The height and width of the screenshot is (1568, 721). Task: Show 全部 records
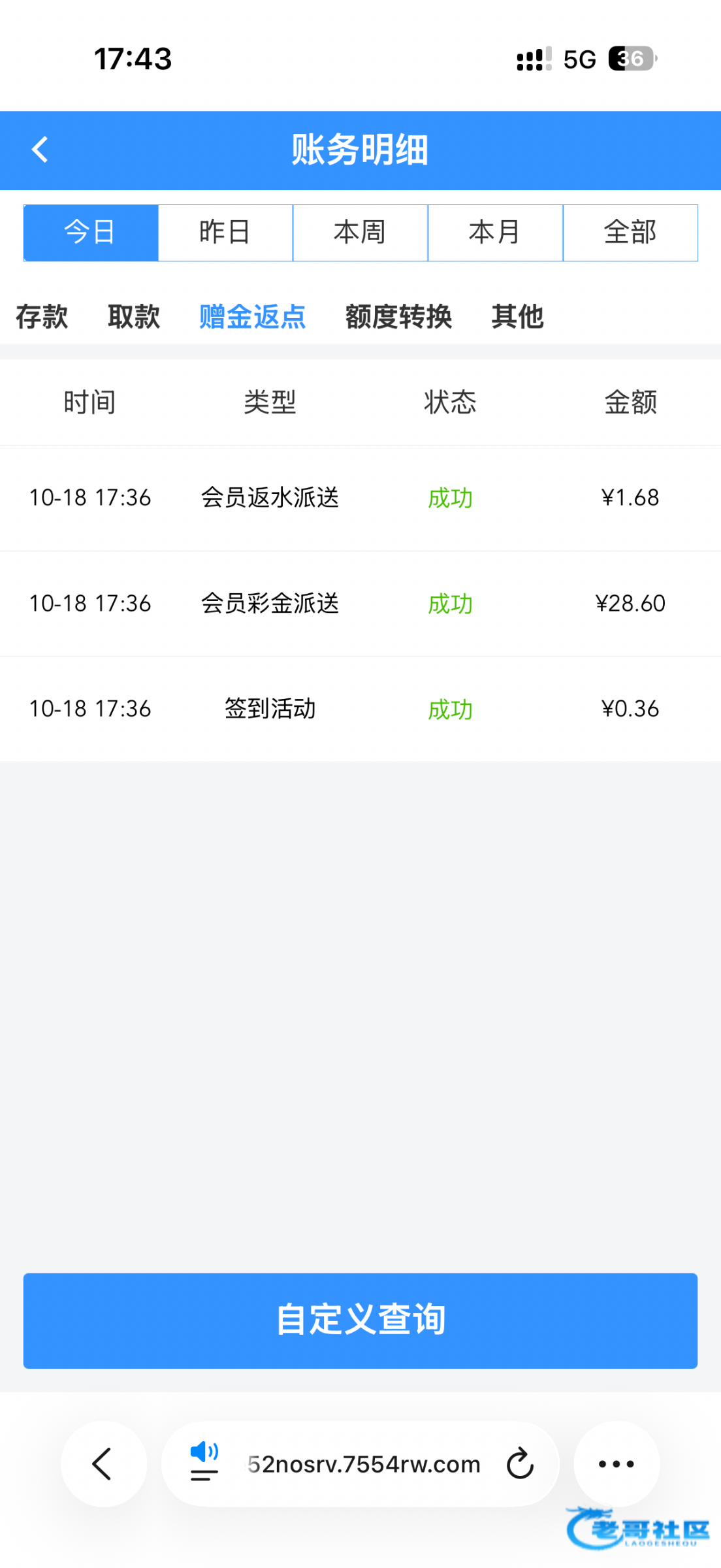630,233
